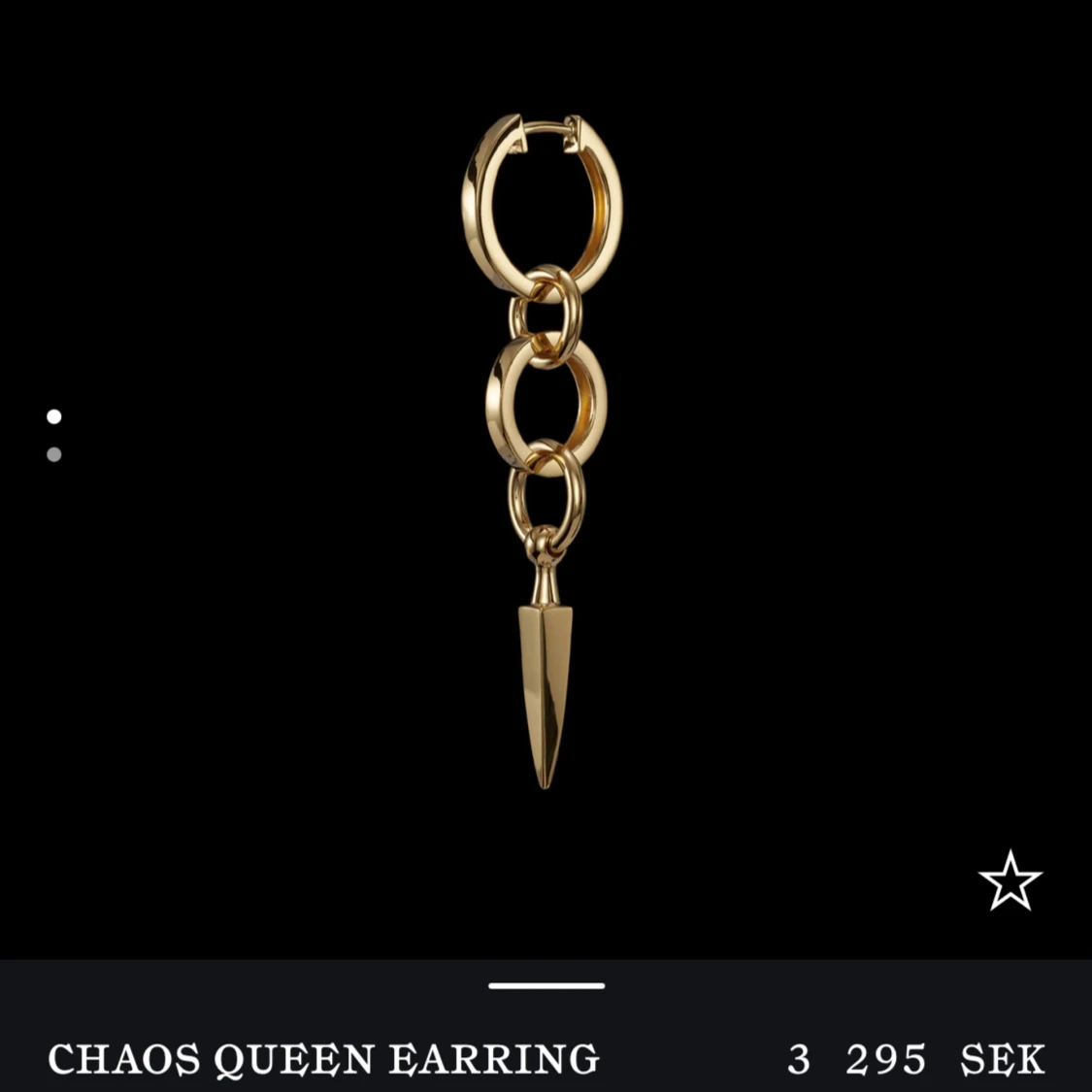Switch to the second image indicator dot
1092x1092 pixels.
tap(54, 454)
